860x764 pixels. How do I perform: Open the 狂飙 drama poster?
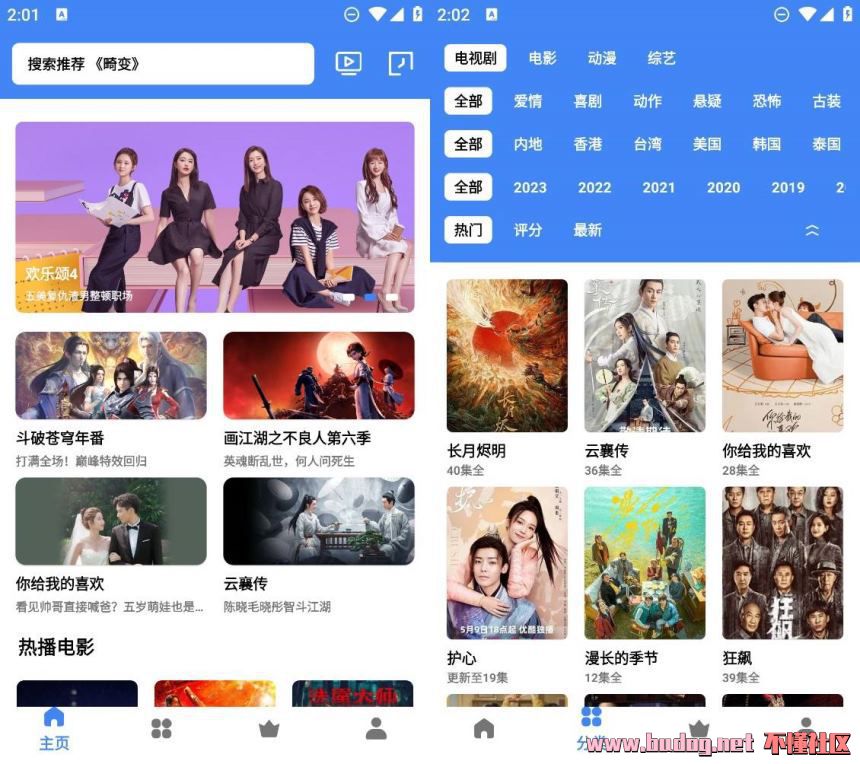tap(782, 563)
